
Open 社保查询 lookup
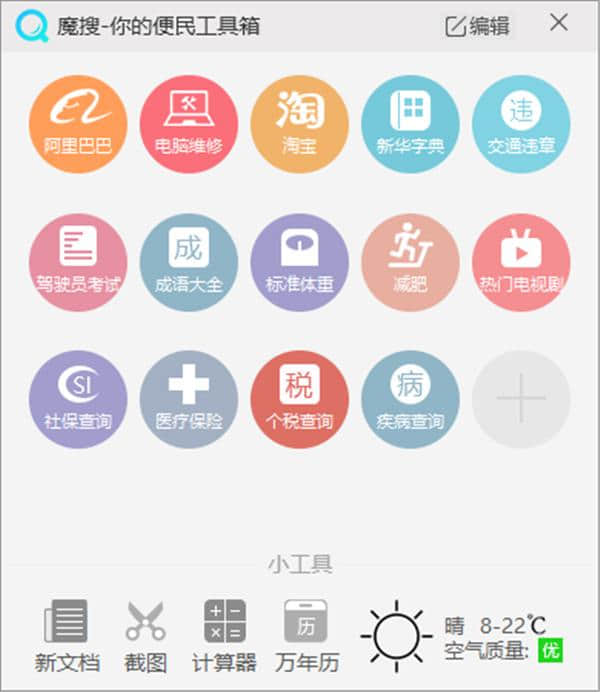click(78, 399)
